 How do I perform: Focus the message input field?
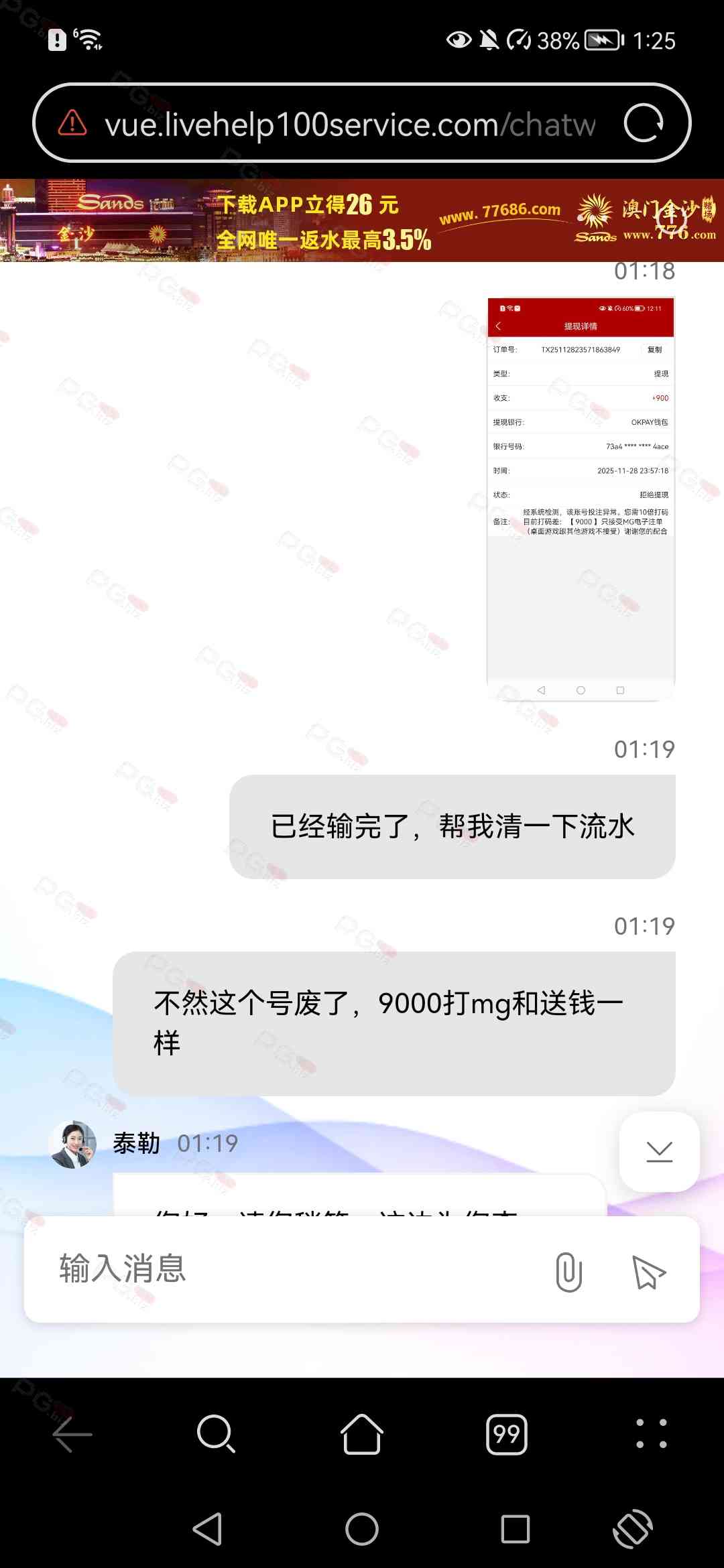point(288,1268)
